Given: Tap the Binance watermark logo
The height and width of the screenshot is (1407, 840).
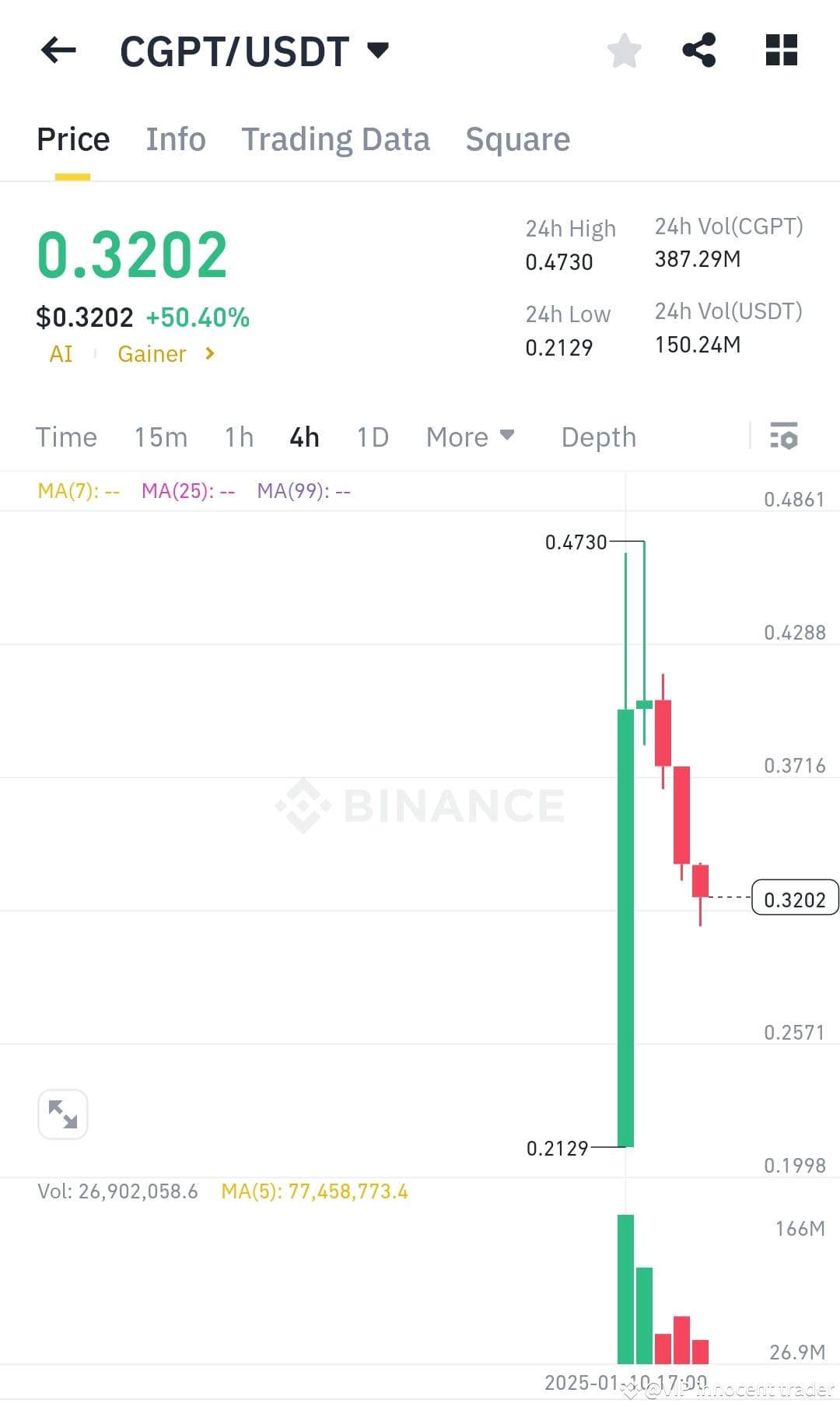Looking at the screenshot, I should coord(420,807).
